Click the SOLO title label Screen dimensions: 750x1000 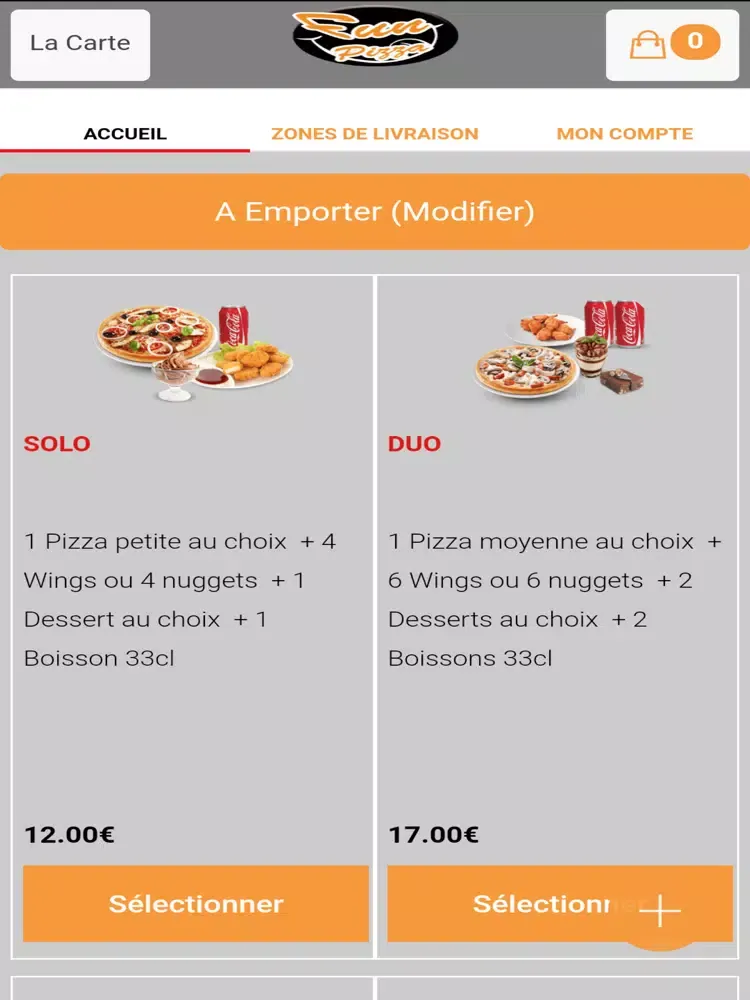[56, 444]
